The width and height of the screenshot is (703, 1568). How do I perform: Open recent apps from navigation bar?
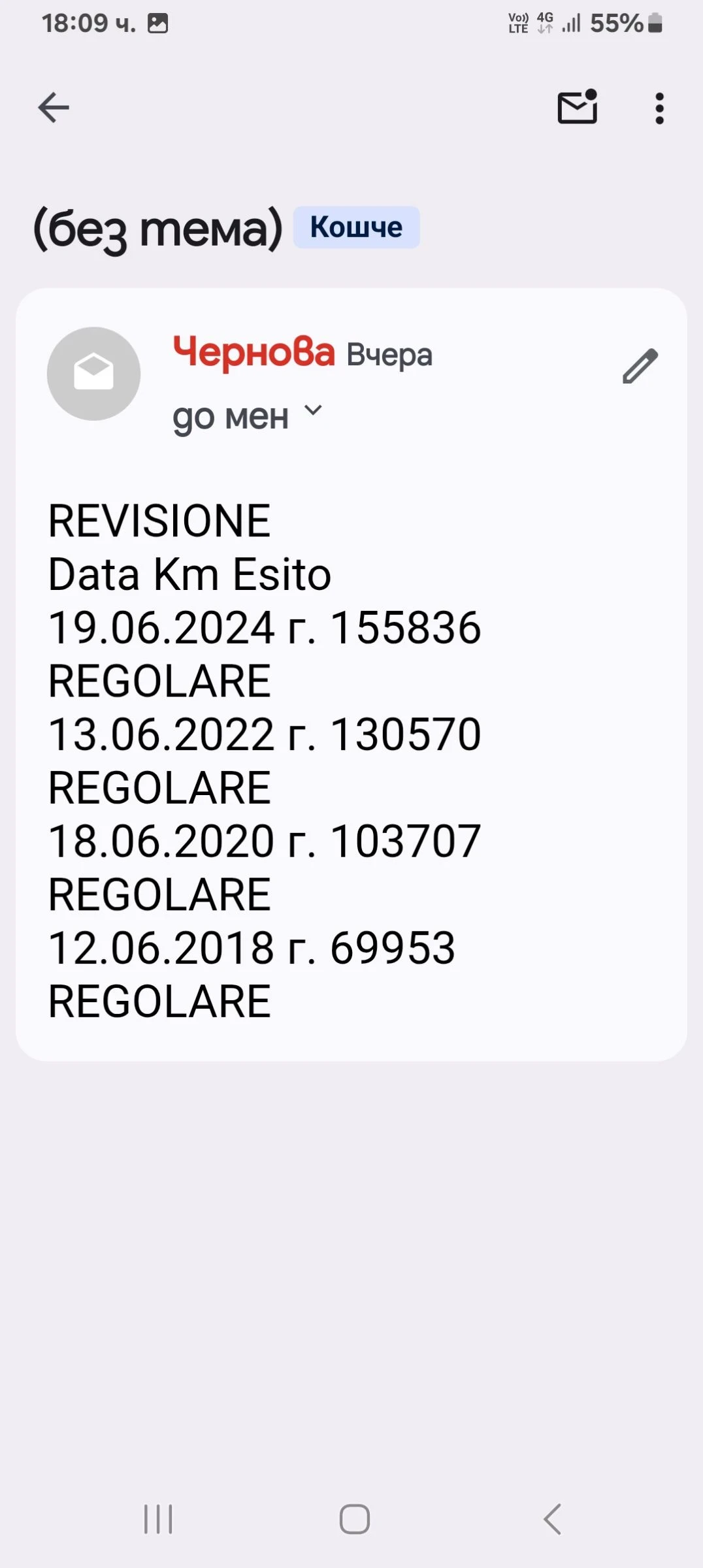[x=158, y=1518]
